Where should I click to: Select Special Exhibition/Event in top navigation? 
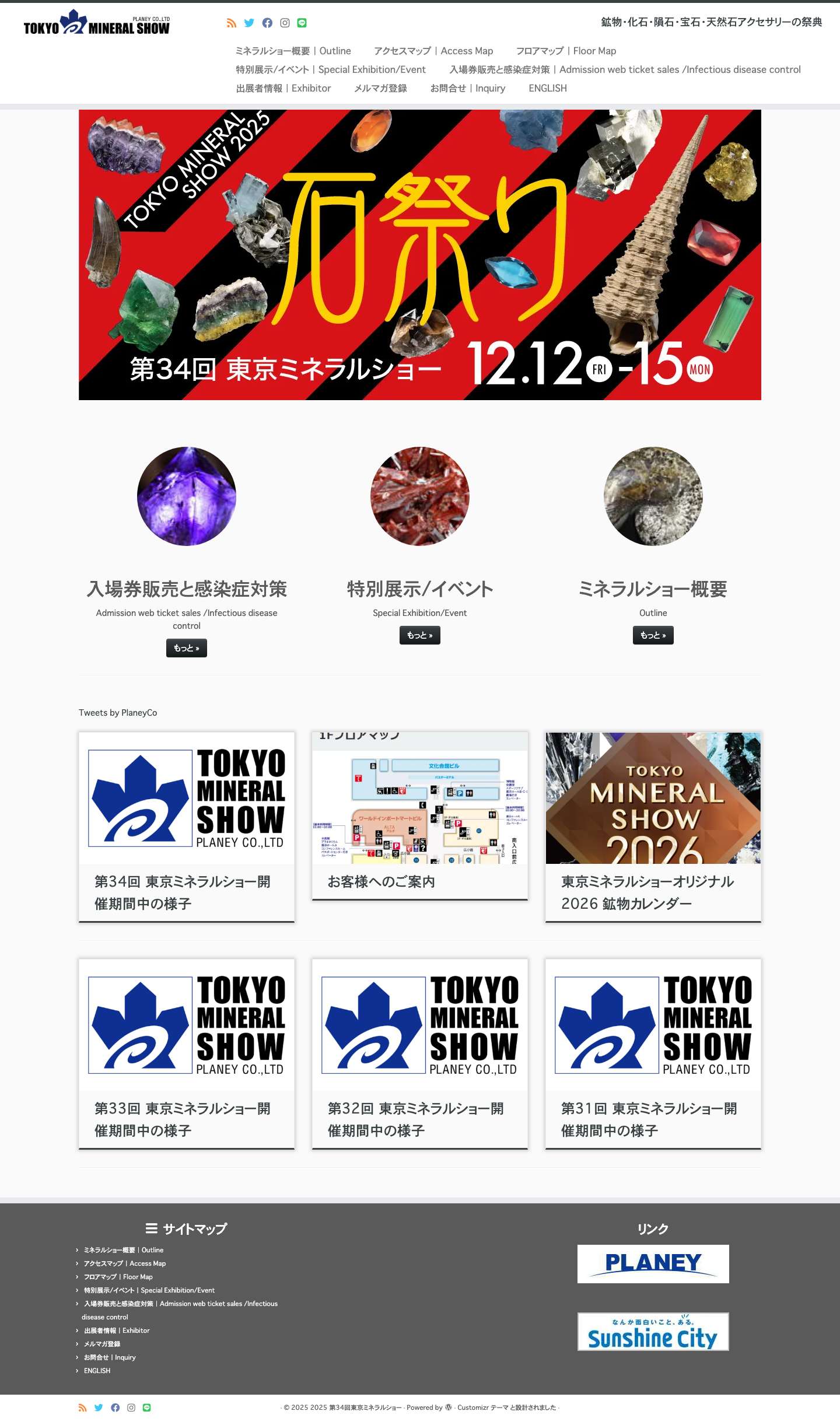[x=330, y=69]
